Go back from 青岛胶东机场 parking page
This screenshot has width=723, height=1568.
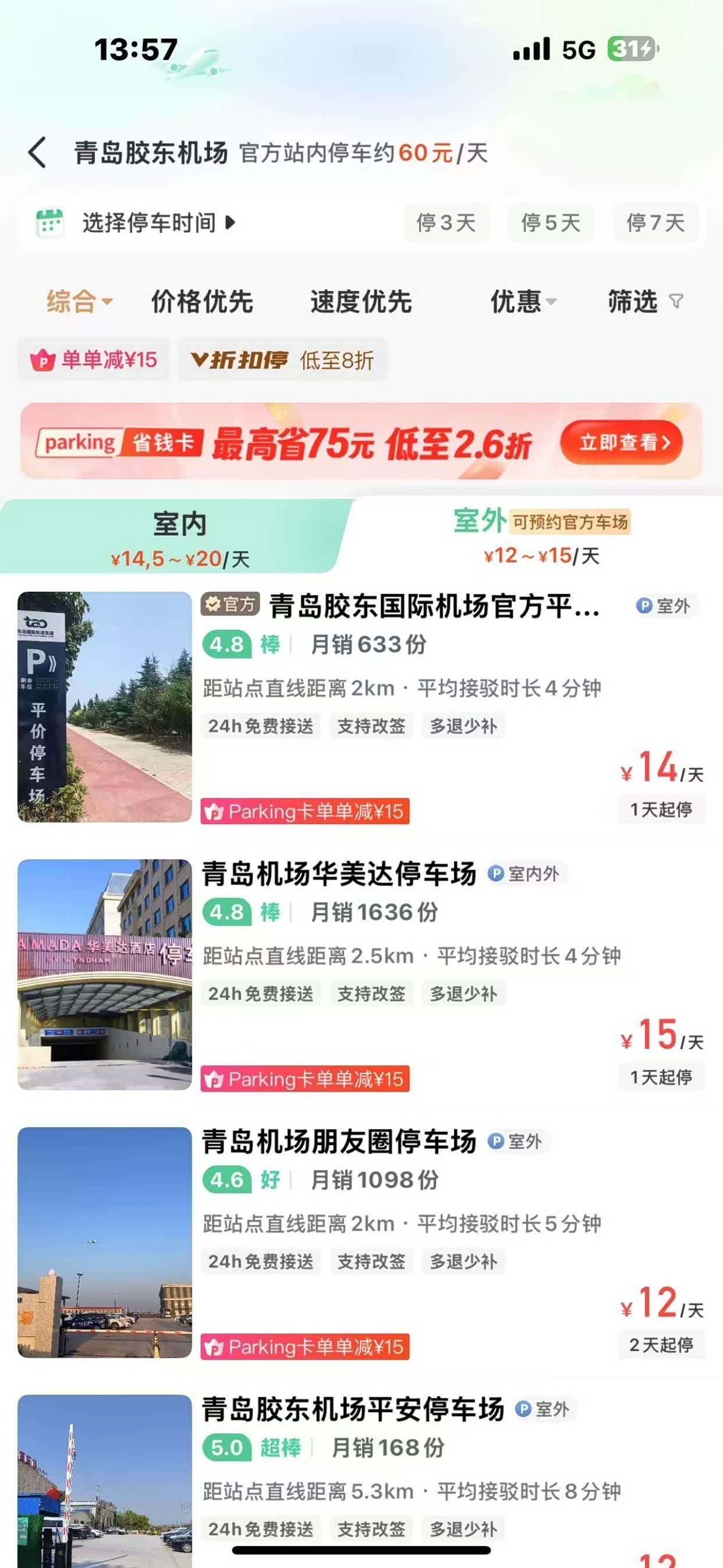(x=37, y=152)
